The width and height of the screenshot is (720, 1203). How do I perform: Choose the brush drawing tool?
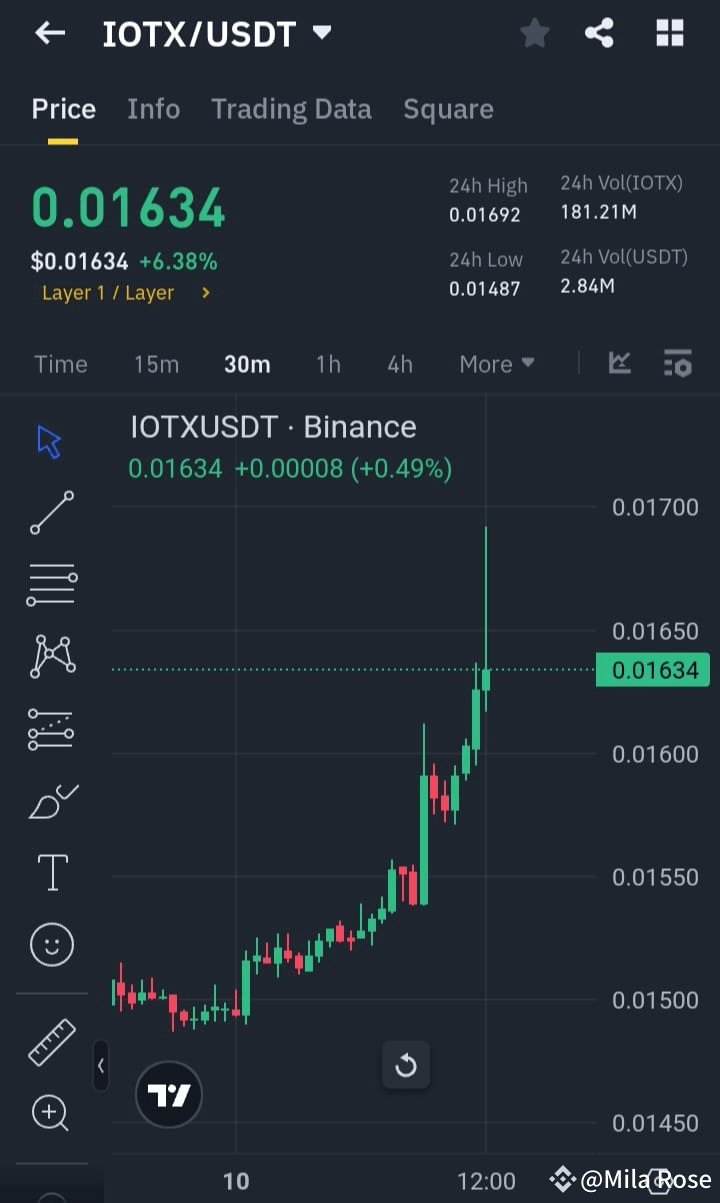(51, 800)
